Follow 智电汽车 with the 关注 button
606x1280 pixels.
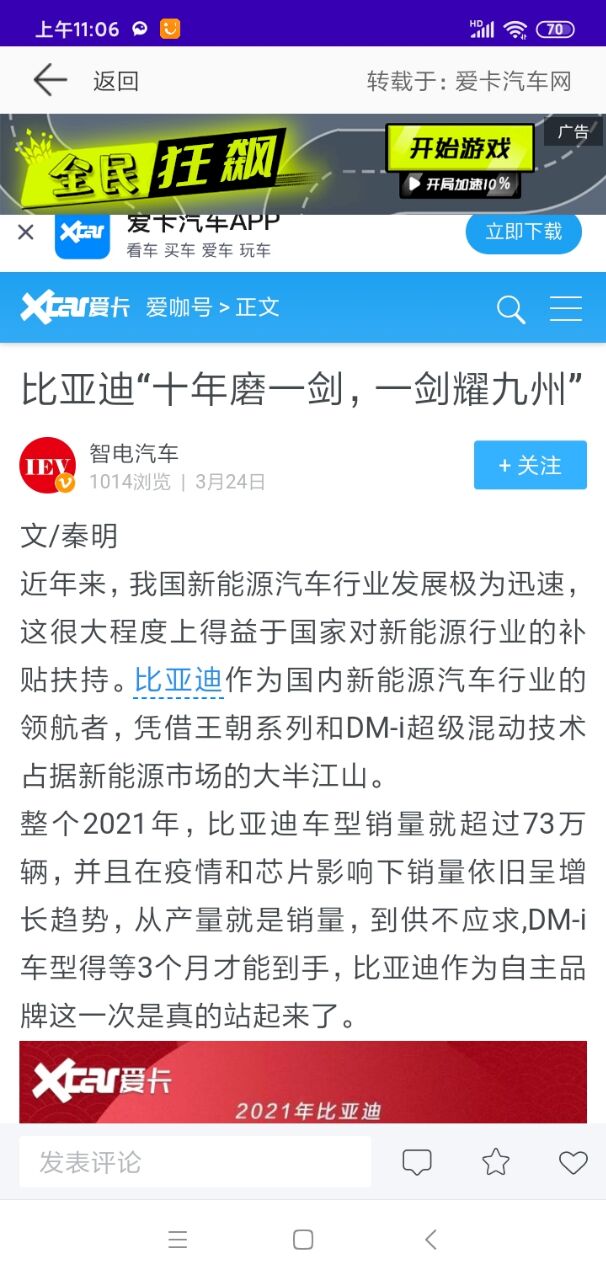[x=530, y=465]
